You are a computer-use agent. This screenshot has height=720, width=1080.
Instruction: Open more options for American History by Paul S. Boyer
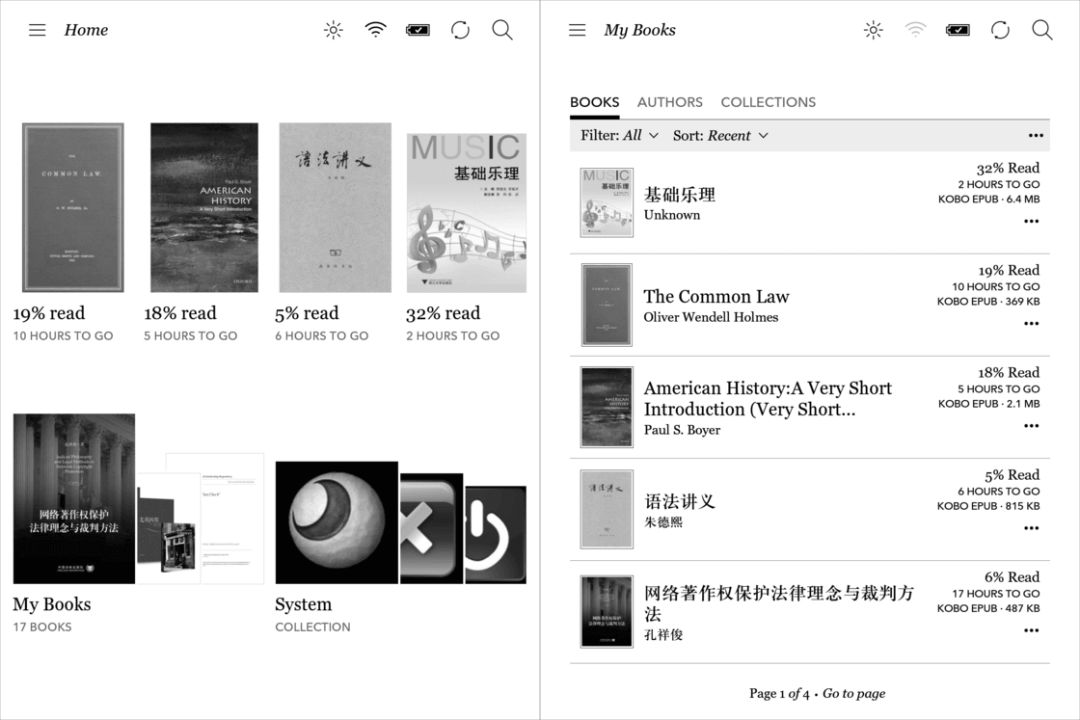click(x=1031, y=426)
